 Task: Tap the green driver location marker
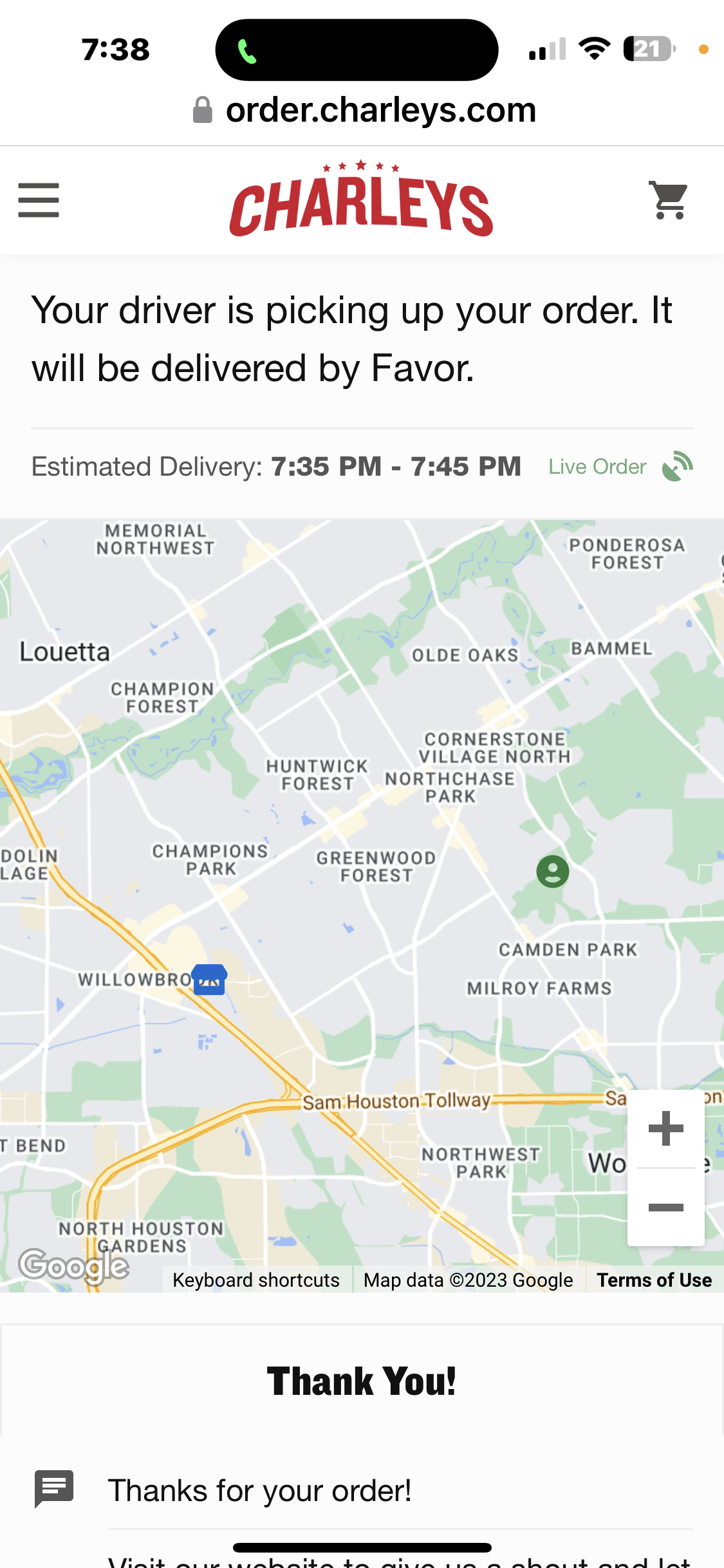552,872
